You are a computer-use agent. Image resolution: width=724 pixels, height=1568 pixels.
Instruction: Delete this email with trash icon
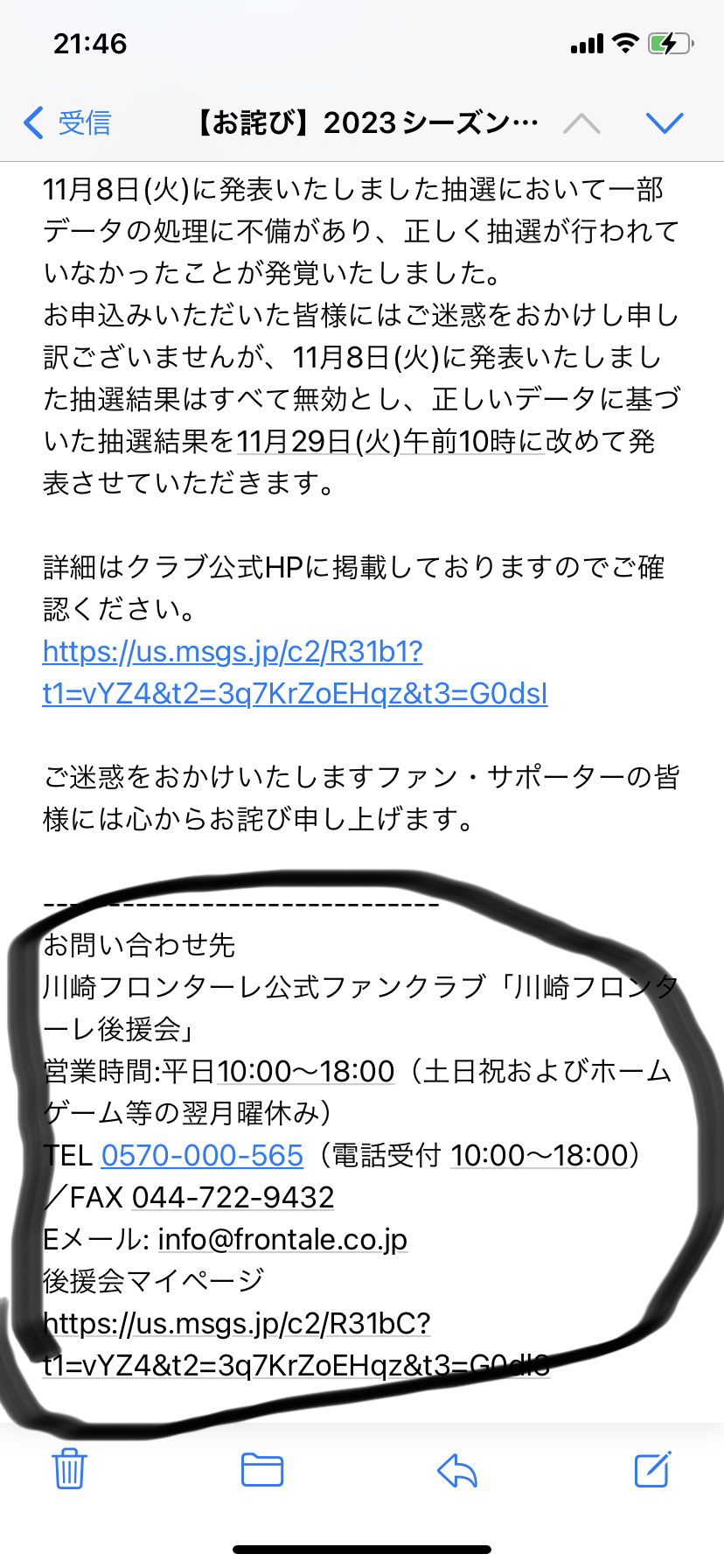pos(69,1468)
